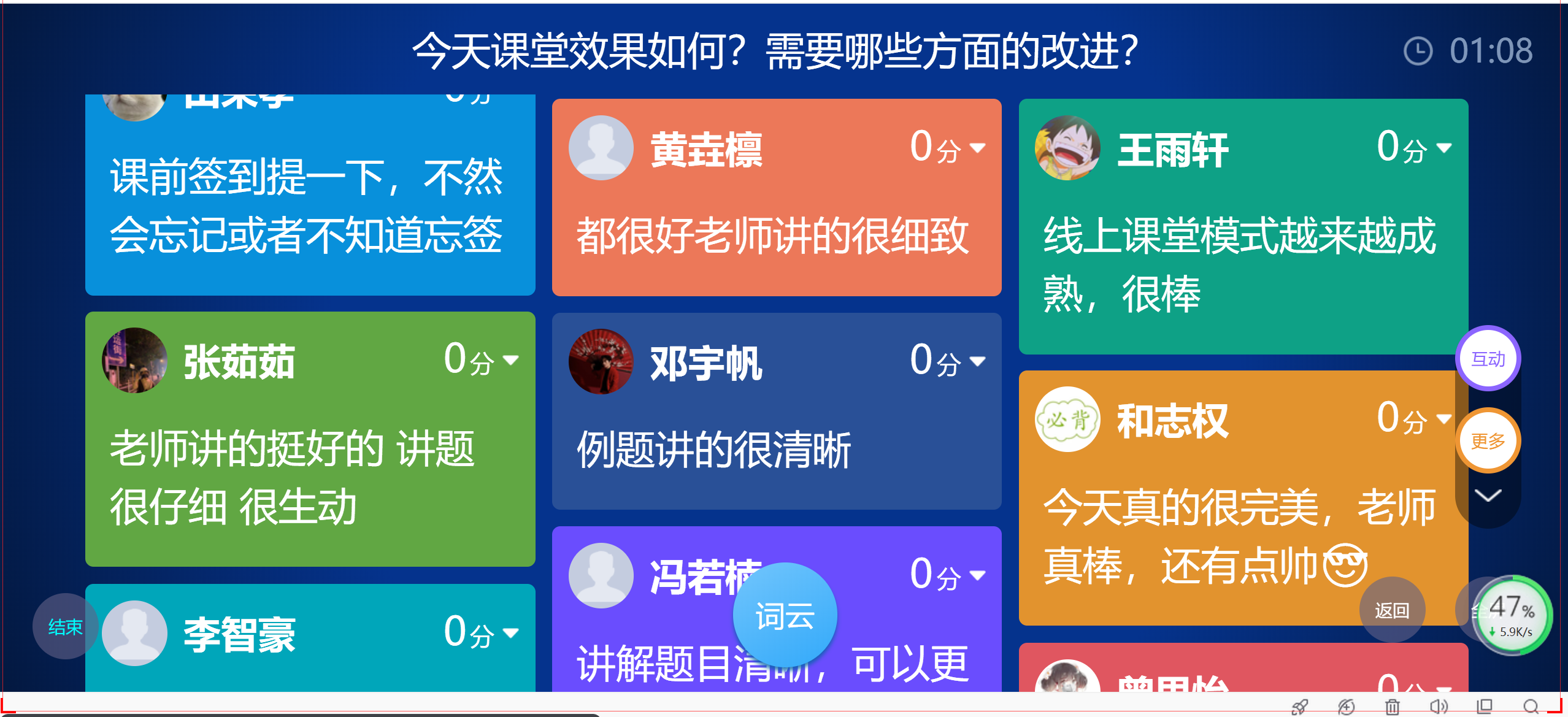Open the 更多 options button
The height and width of the screenshot is (717, 1568).
[1488, 440]
